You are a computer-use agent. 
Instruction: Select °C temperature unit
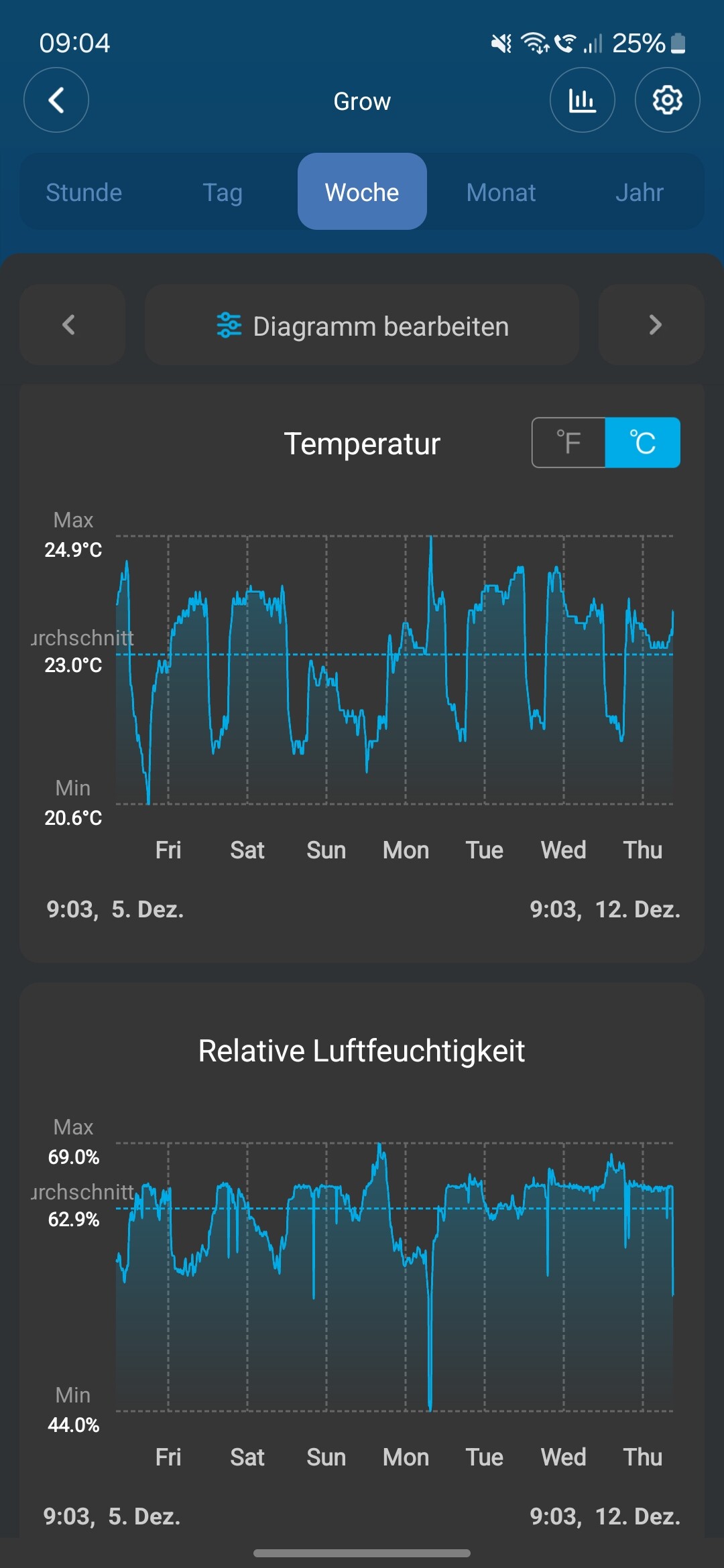coord(642,443)
